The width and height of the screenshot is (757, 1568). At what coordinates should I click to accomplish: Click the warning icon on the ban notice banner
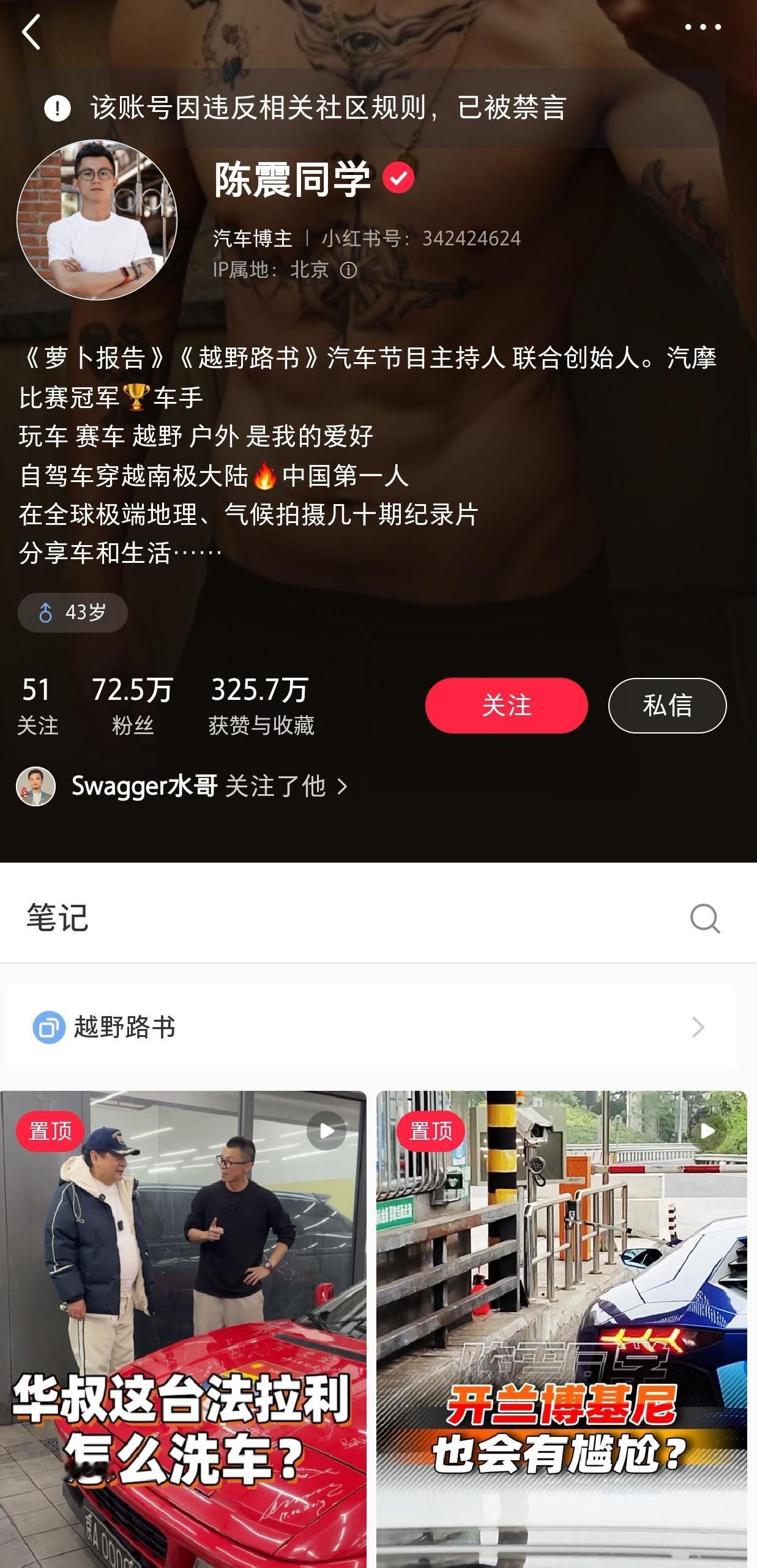(56, 108)
